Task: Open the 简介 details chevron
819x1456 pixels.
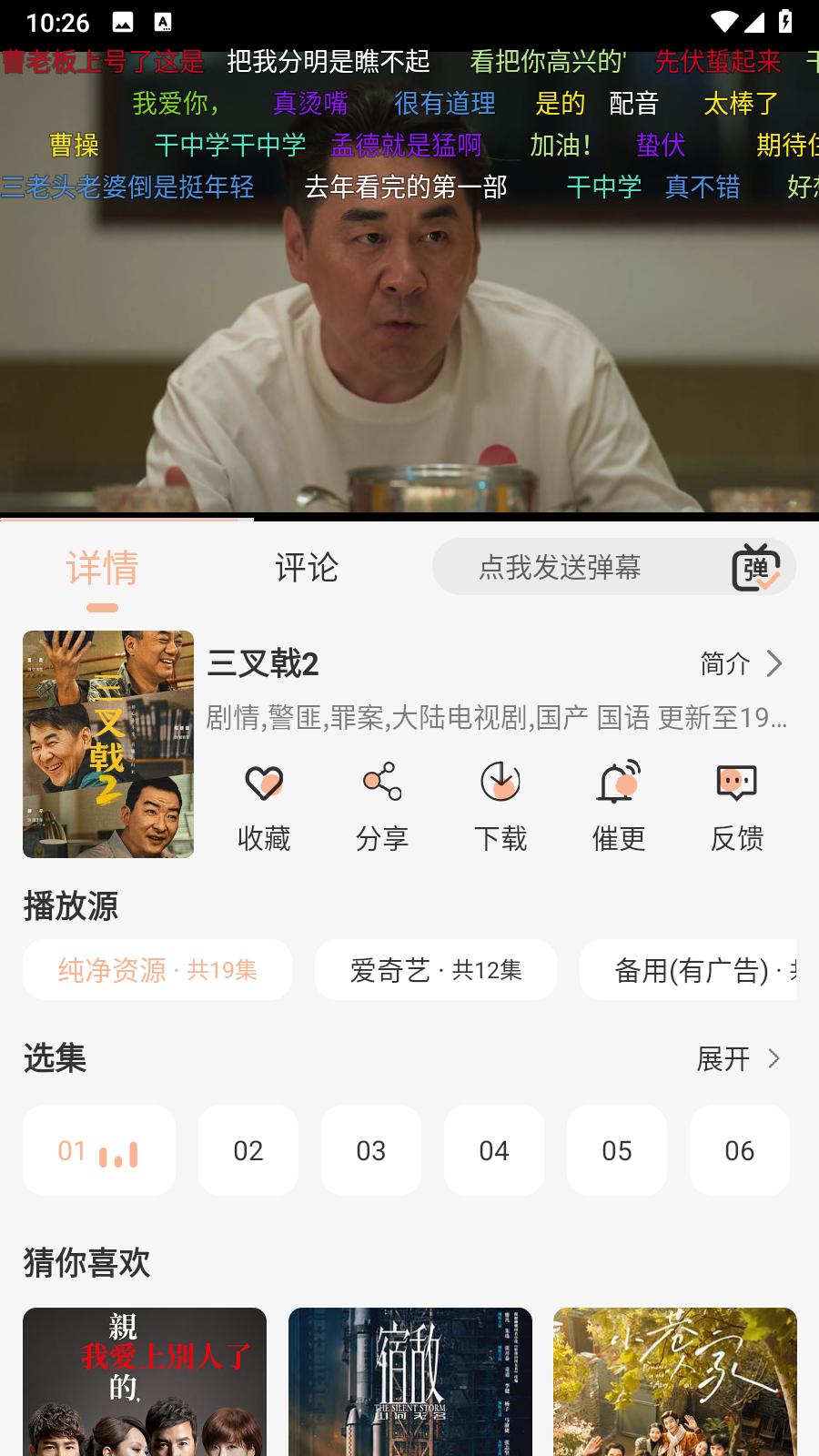Action: 743,664
